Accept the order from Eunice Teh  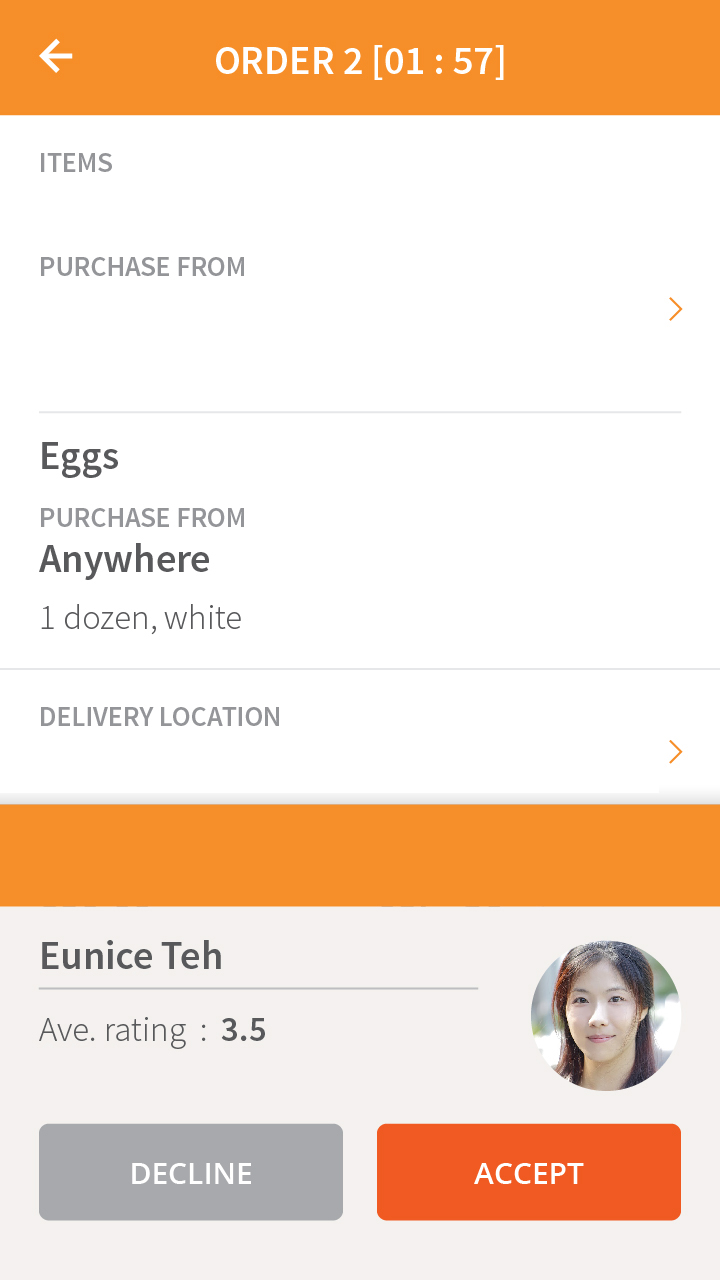click(x=528, y=1172)
